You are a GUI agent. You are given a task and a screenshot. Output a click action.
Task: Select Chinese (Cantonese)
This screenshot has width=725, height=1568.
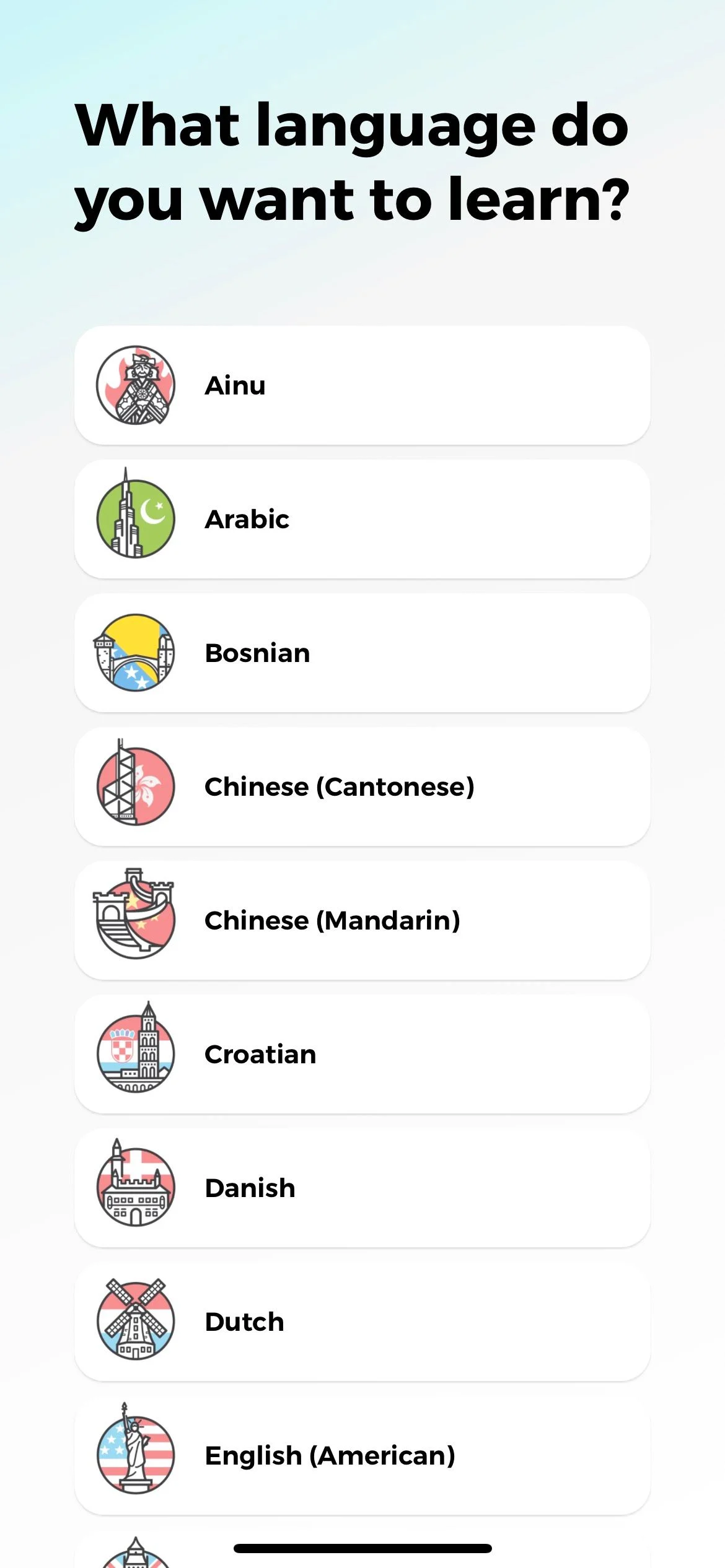362,786
